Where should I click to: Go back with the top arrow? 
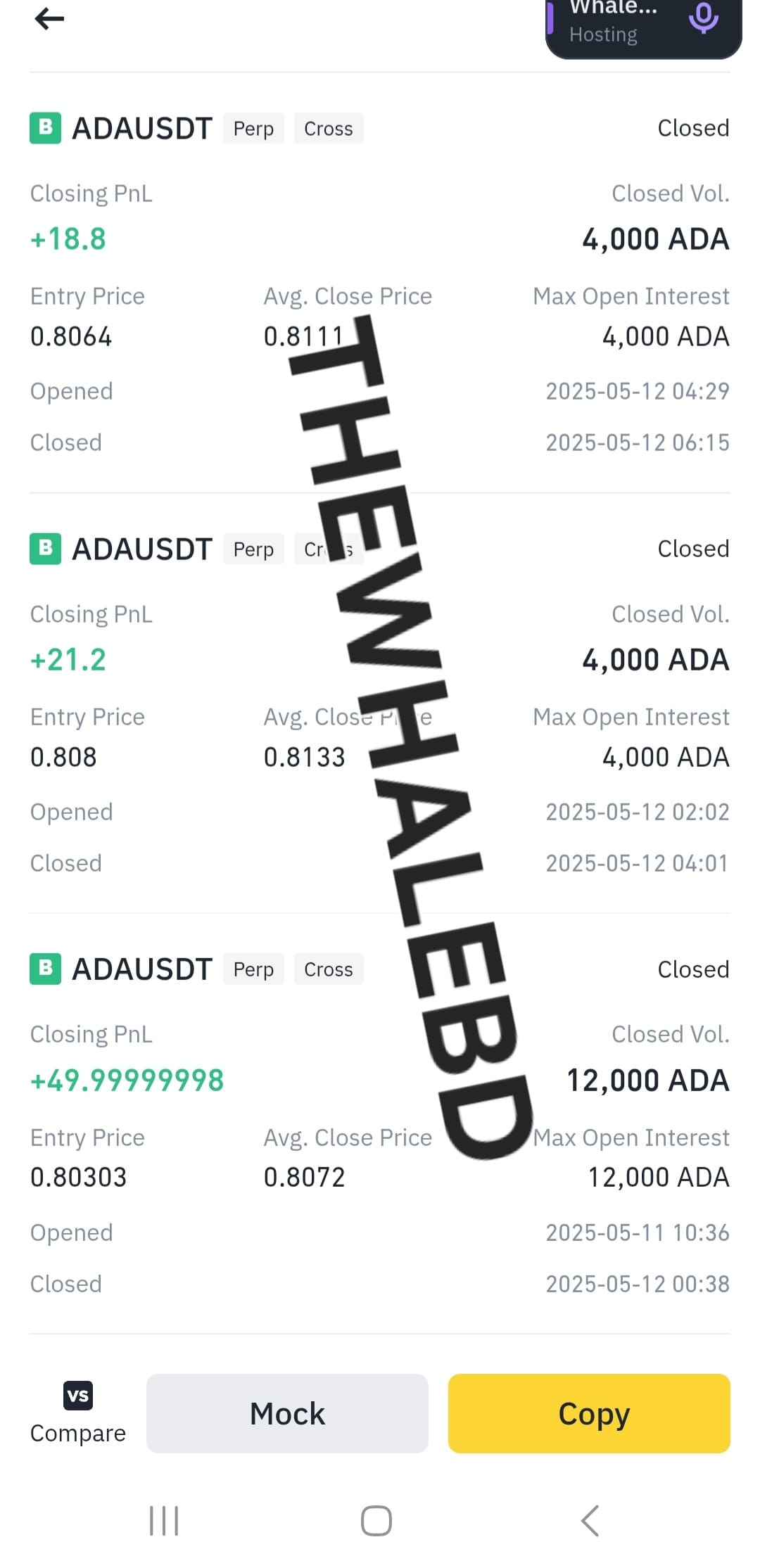(x=49, y=19)
